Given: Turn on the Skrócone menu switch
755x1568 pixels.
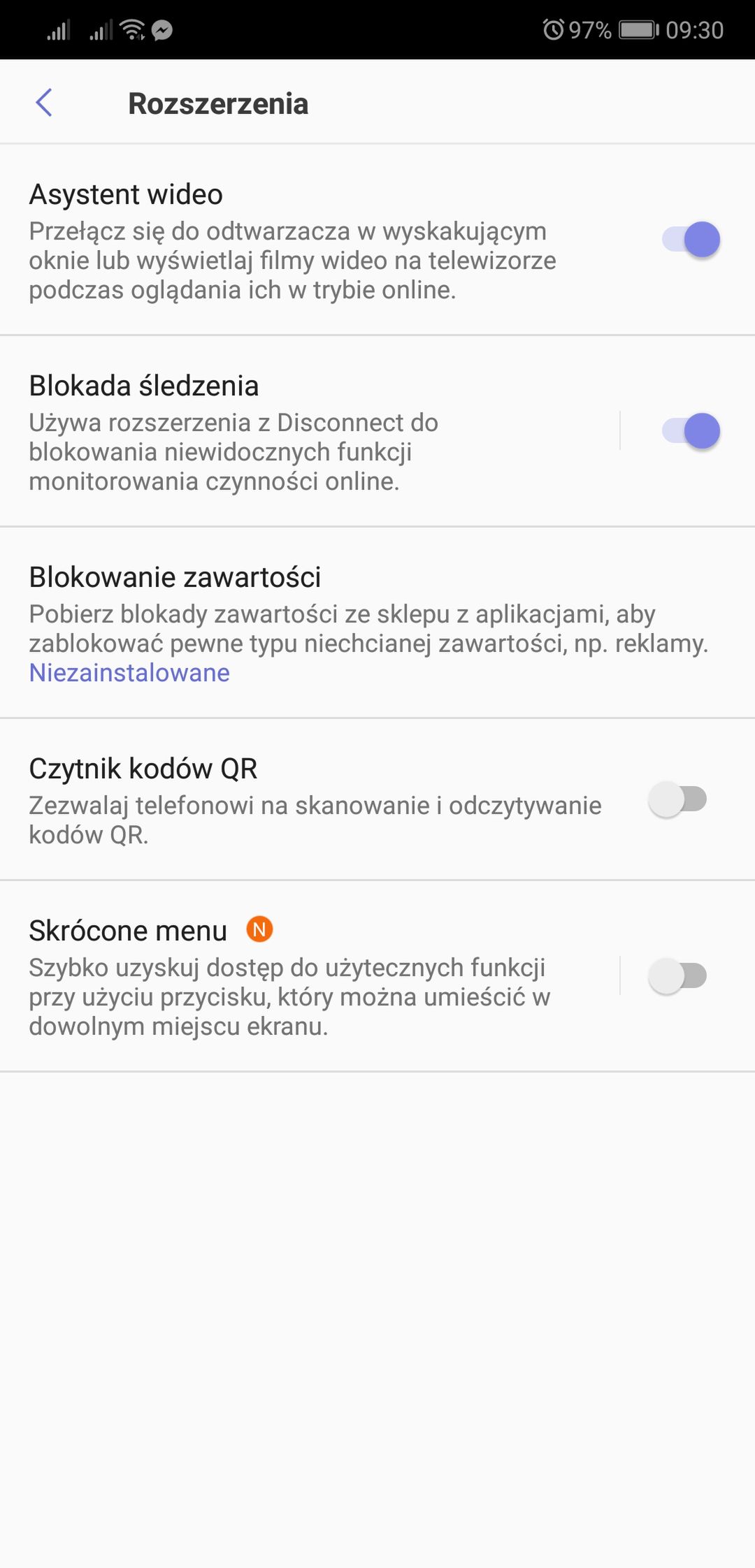Looking at the screenshot, I should [677, 976].
